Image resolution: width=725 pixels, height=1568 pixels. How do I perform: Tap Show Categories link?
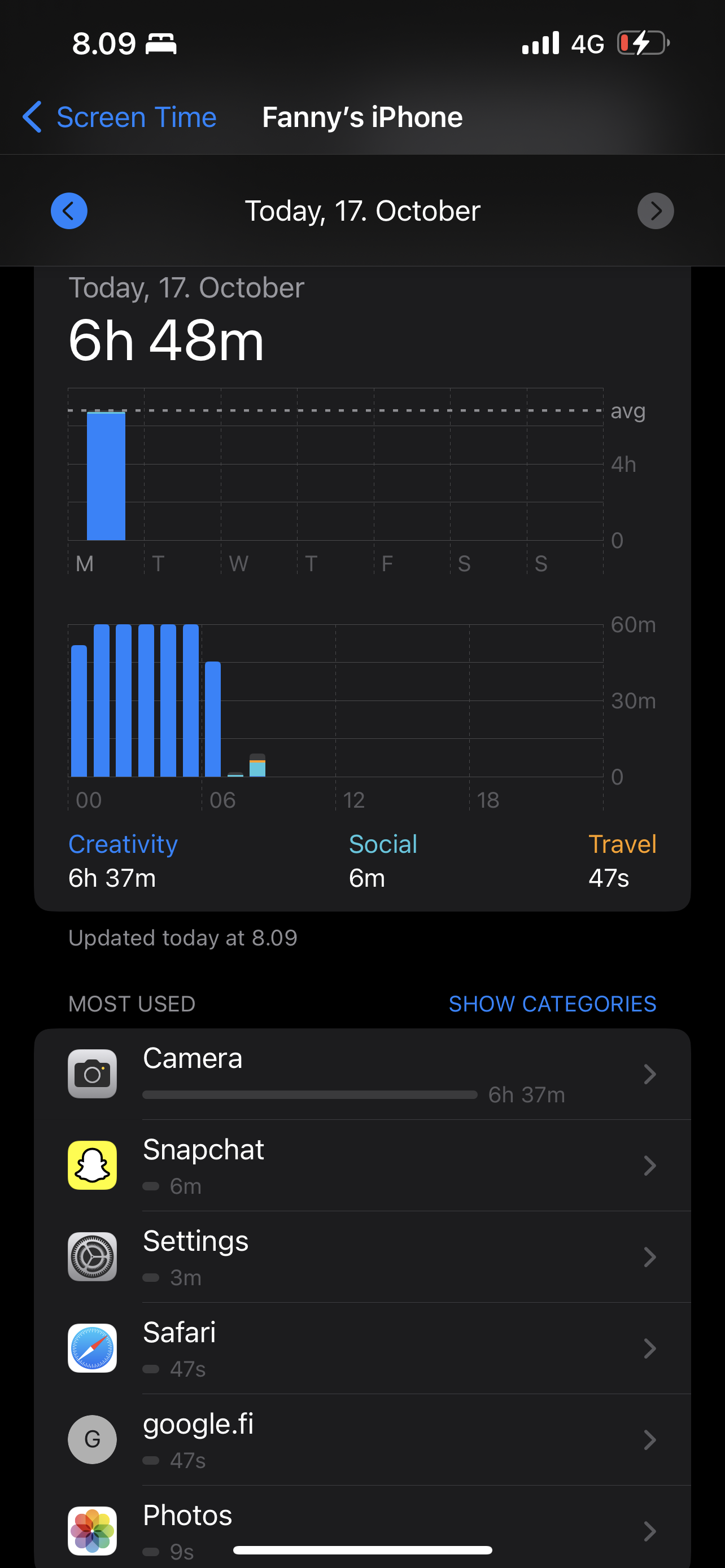[552, 1004]
